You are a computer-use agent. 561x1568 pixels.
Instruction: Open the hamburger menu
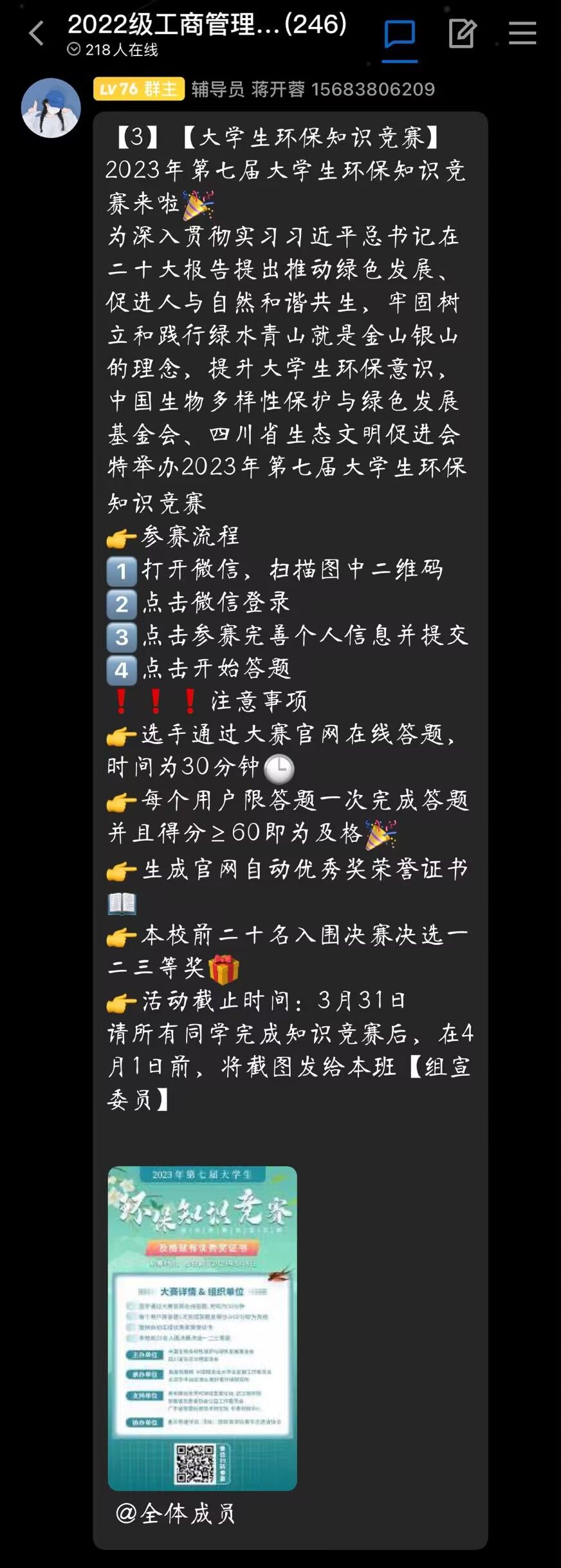pyautogui.click(x=522, y=33)
